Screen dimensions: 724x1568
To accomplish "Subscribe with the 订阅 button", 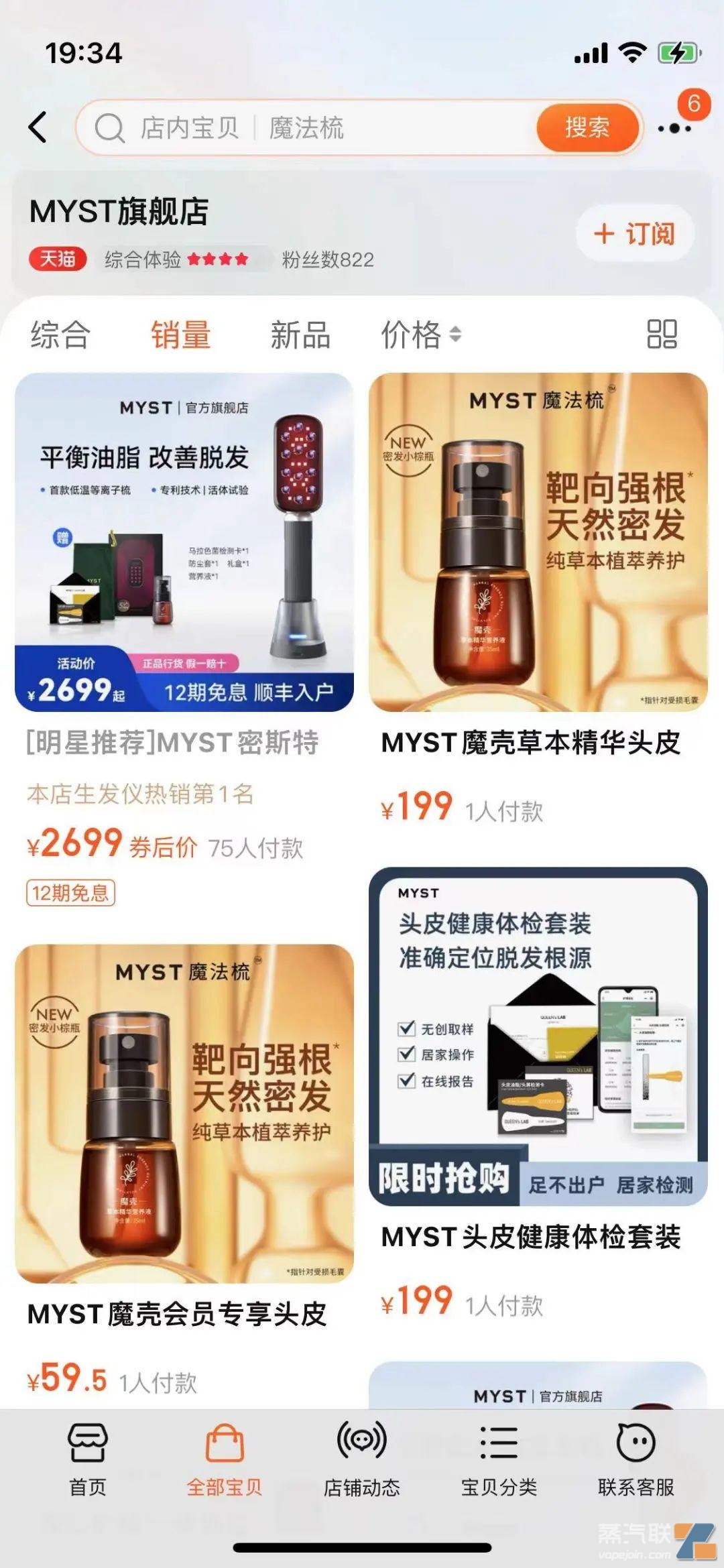I will point(634,234).
